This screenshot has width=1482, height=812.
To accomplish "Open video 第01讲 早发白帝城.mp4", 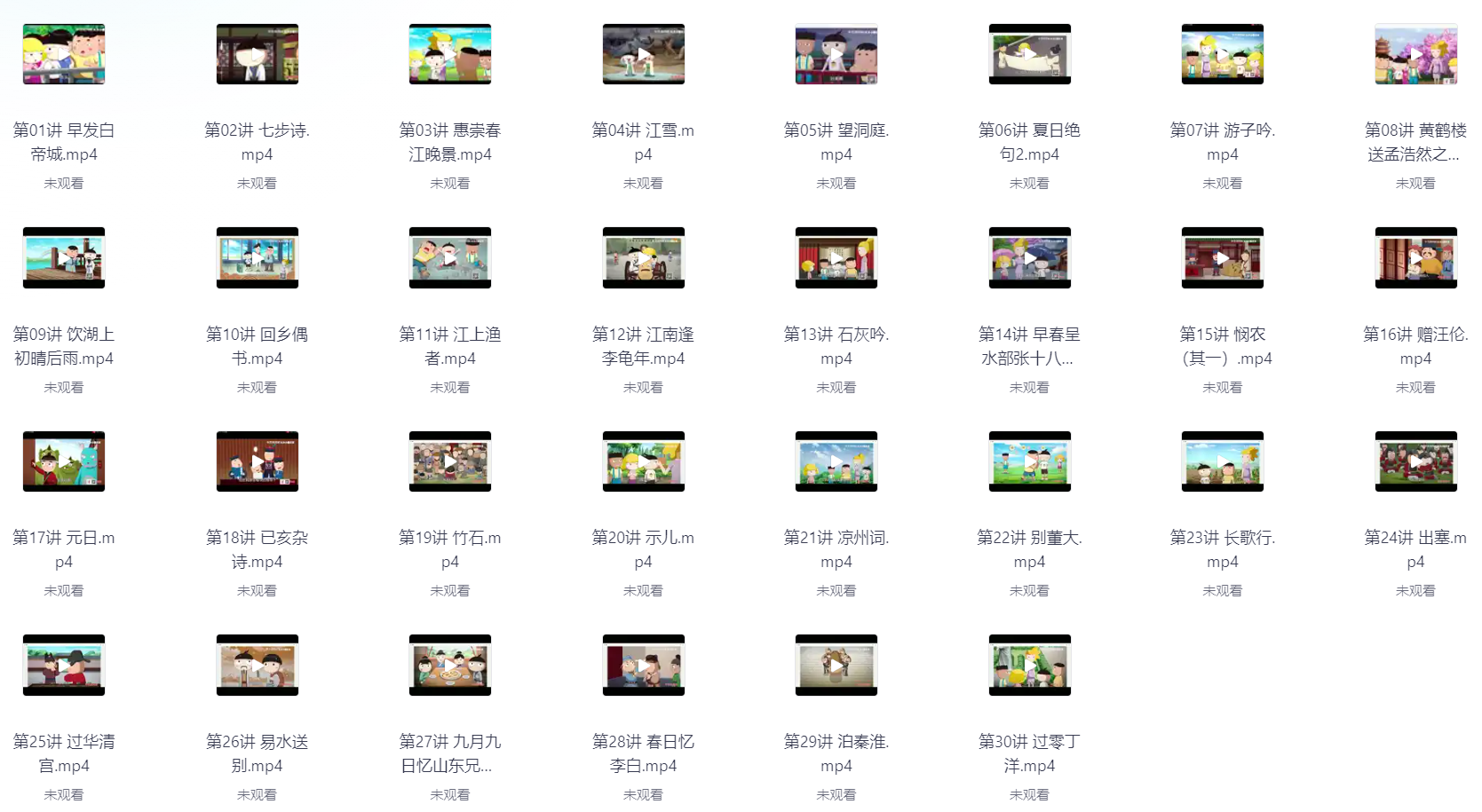I will tap(64, 54).
